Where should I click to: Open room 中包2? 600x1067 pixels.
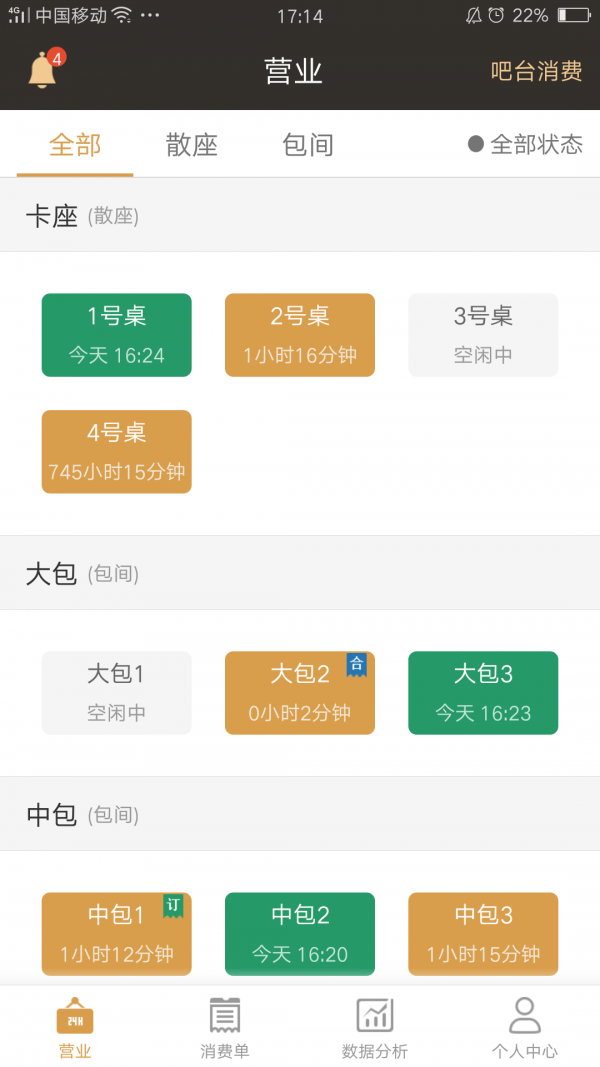(300, 933)
